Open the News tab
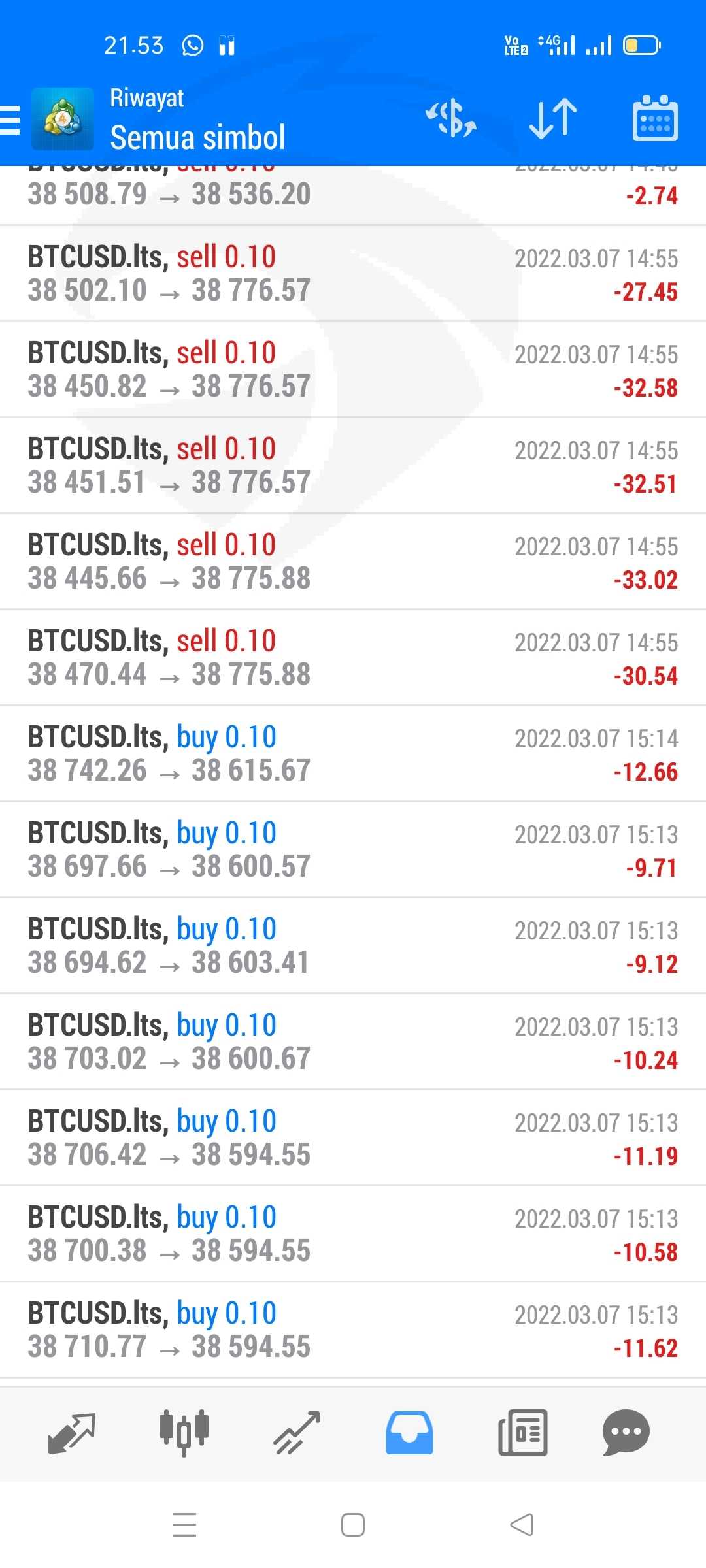 tap(522, 1433)
